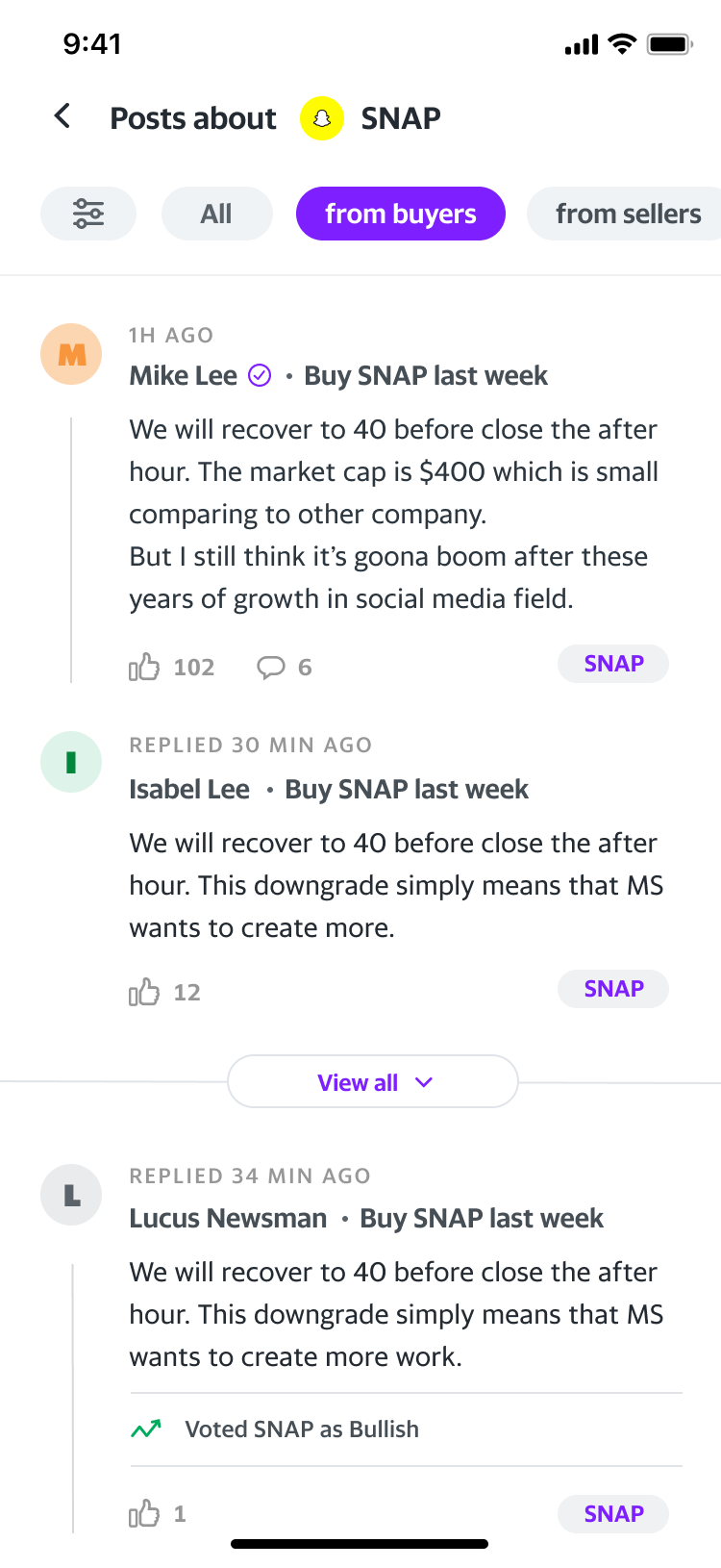Go back from SNAP posts
Image resolution: width=721 pixels, height=1568 pixels.
(x=62, y=117)
